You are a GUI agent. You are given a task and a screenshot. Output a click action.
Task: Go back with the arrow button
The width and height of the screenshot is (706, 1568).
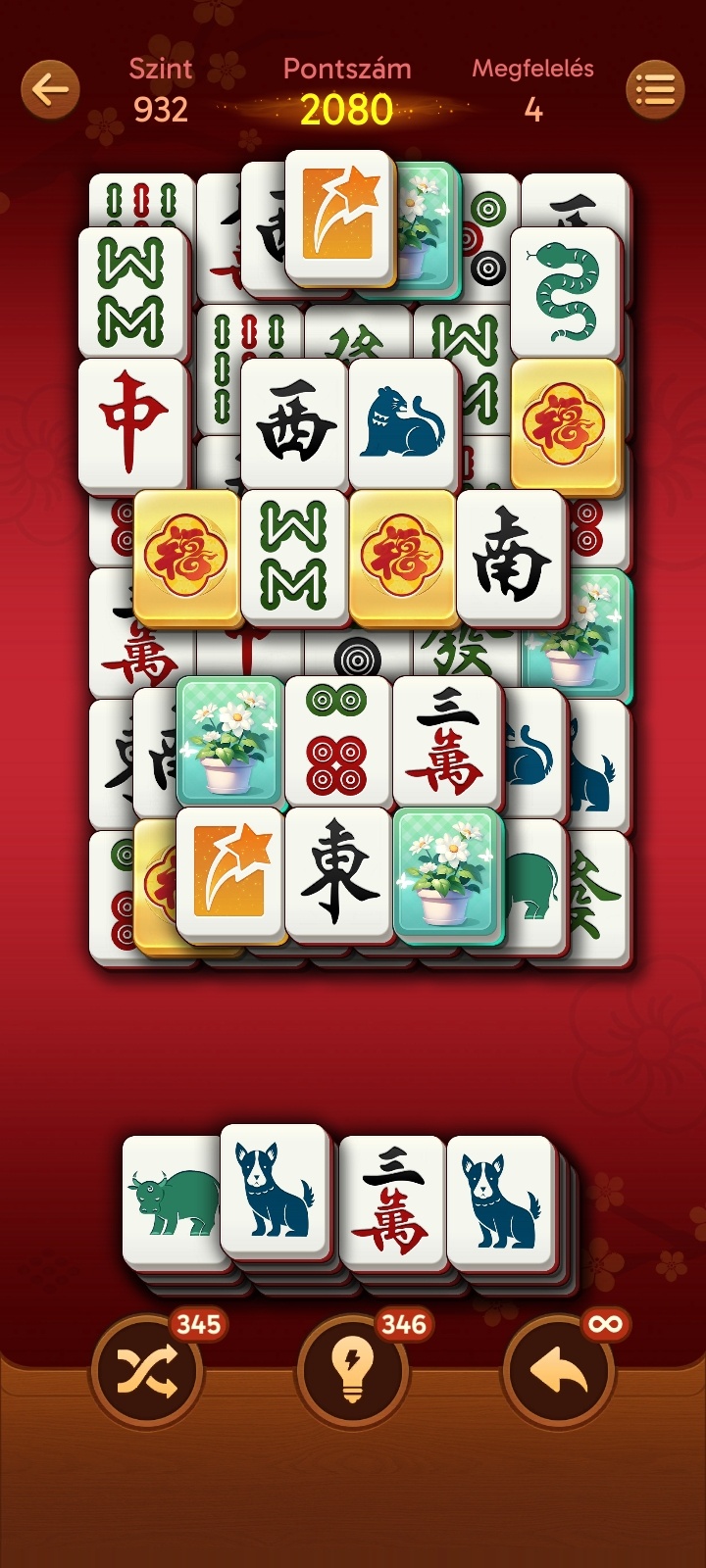50,90
